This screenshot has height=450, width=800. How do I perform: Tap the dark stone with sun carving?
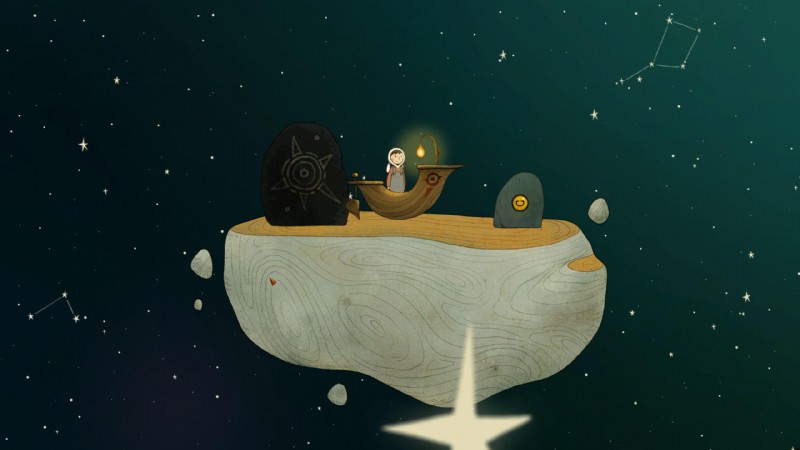(303, 174)
